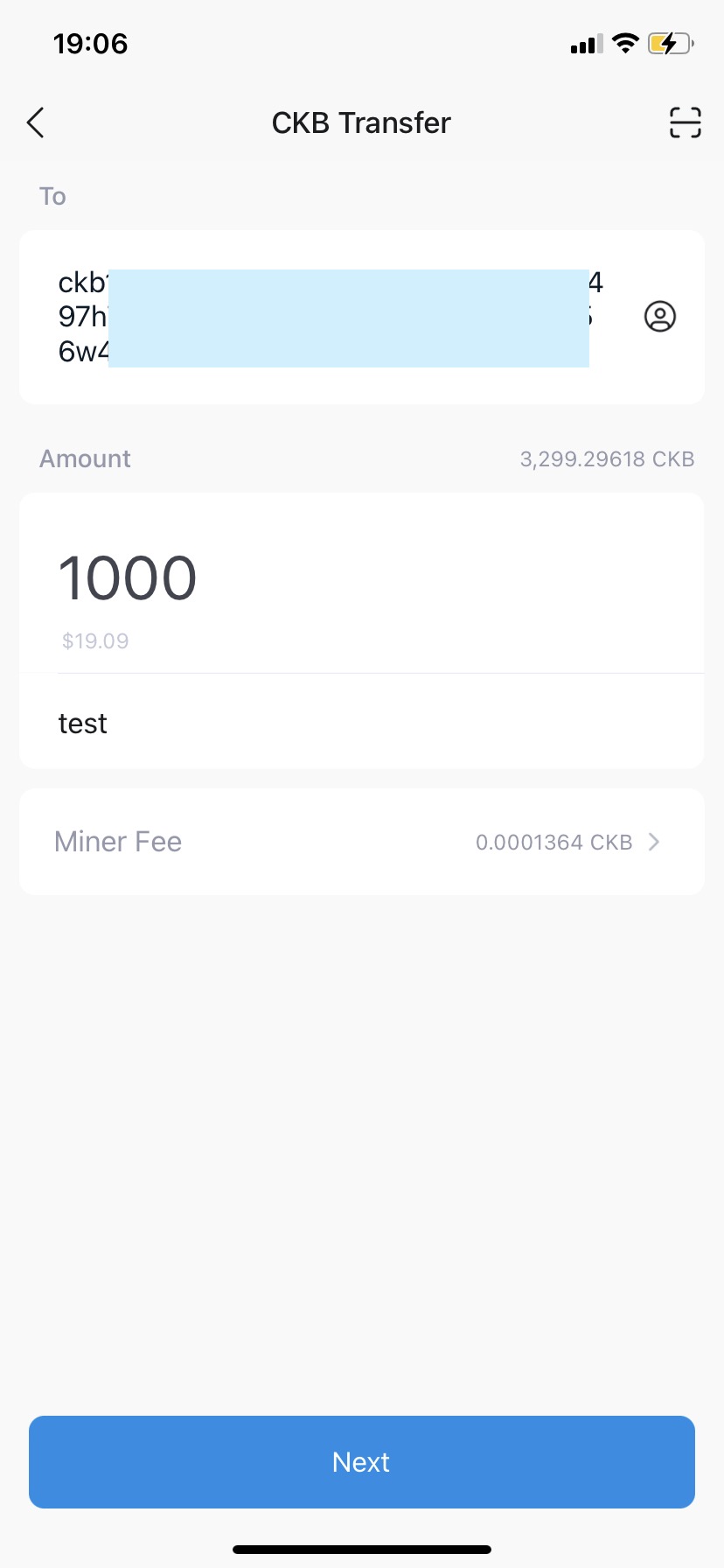The height and width of the screenshot is (1568, 724).
Task: Open Miner Fee settings
Action: pos(362,842)
